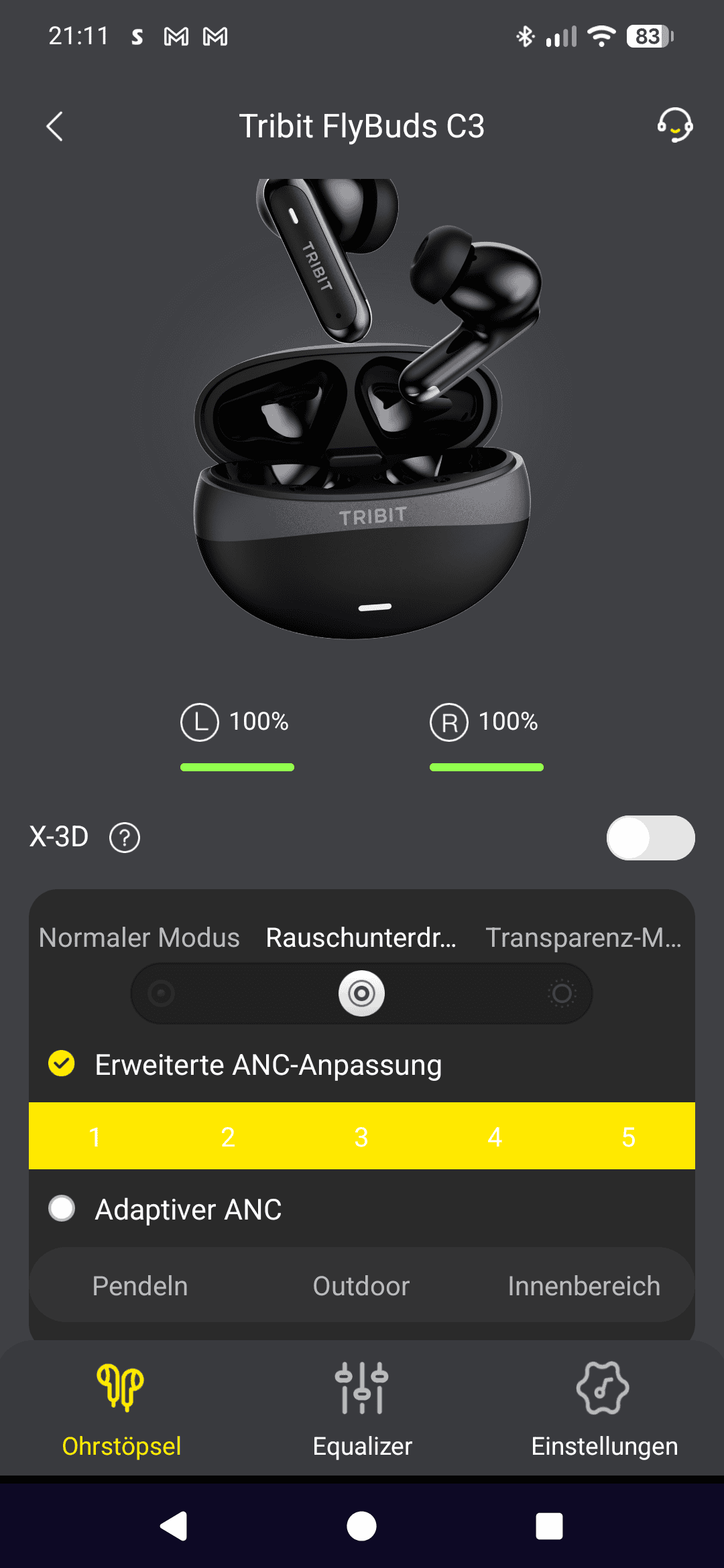Image resolution: width=724 pixels, height=1568 pixels.
Task: Switch to Normaler Modus
Action: point(139,937)
